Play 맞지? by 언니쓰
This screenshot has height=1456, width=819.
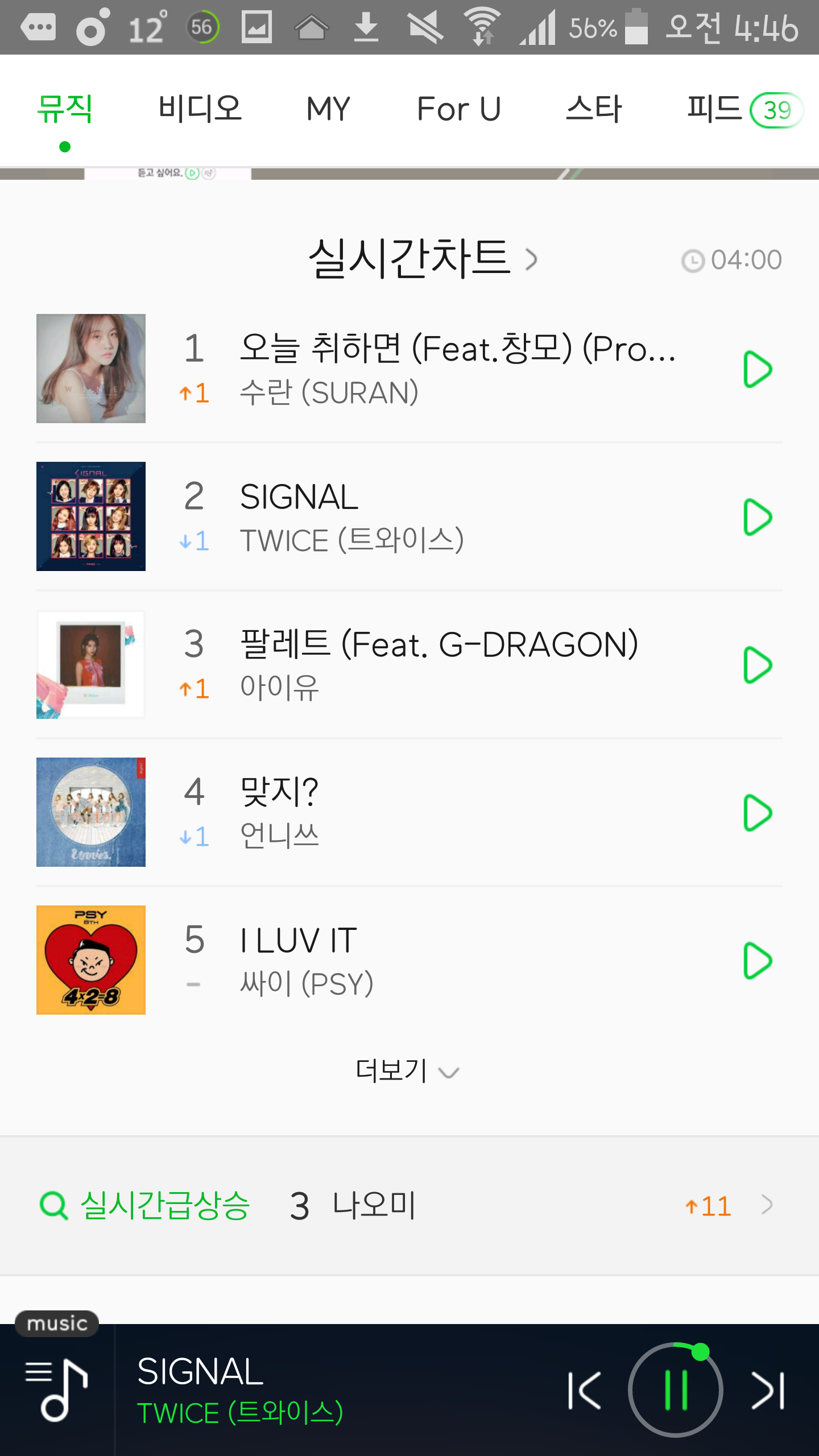click(758, 813)
